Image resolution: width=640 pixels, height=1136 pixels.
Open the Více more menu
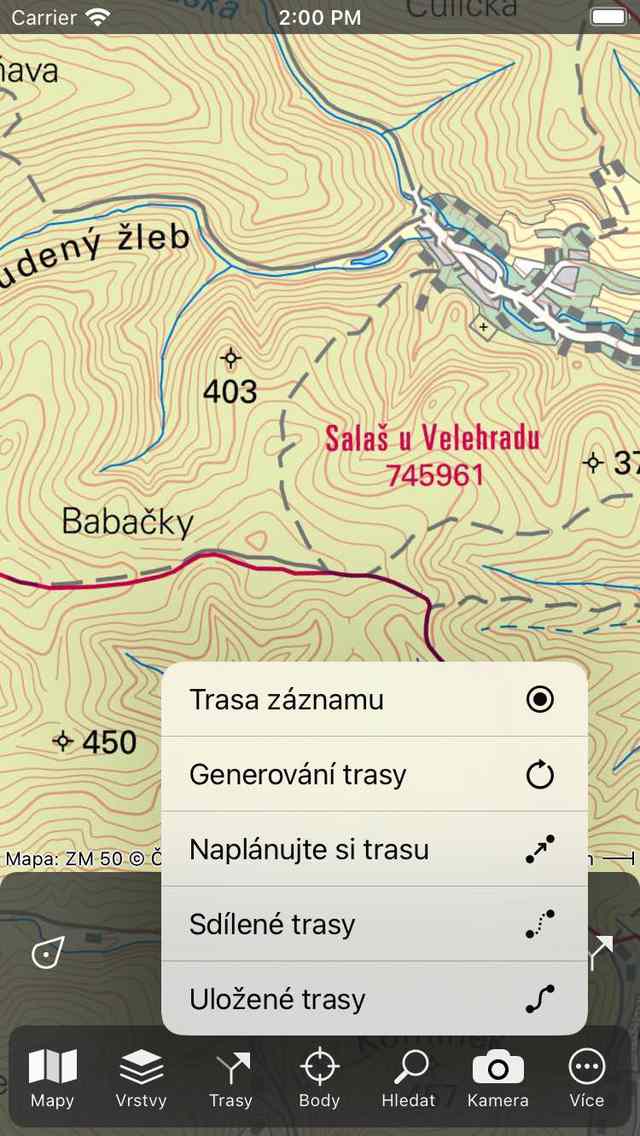587,1078
